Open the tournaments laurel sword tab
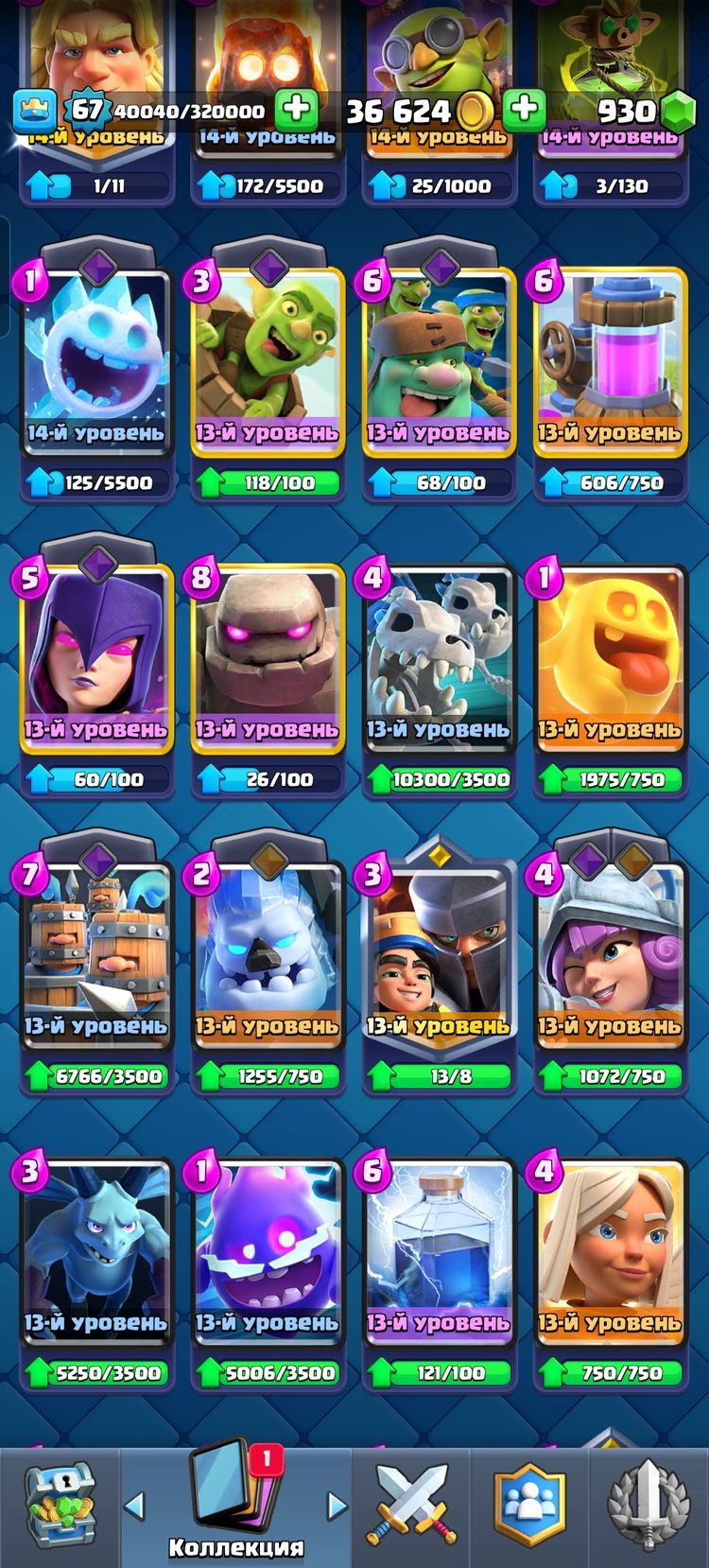Viewport: 709px width, 1568px height. coord(648,1506)
